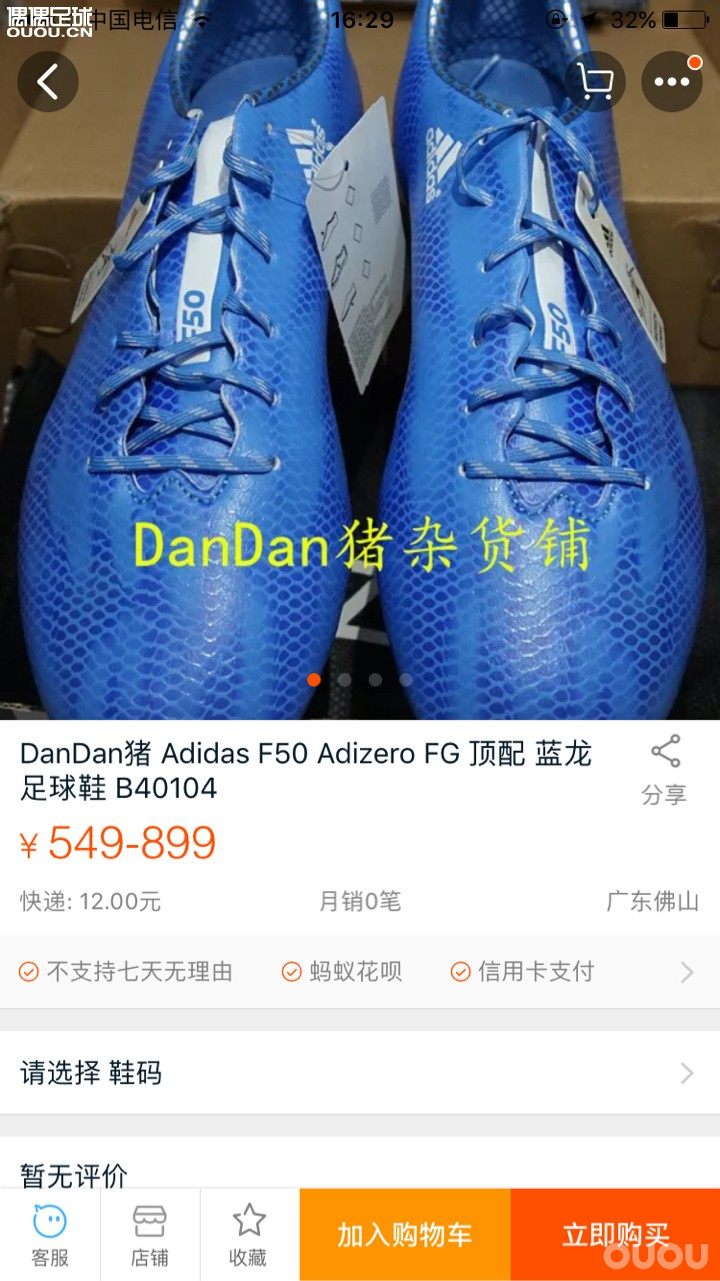The image size is (720, 1281).
Task: Open the more options (...) menu
Action: [672, 82]
